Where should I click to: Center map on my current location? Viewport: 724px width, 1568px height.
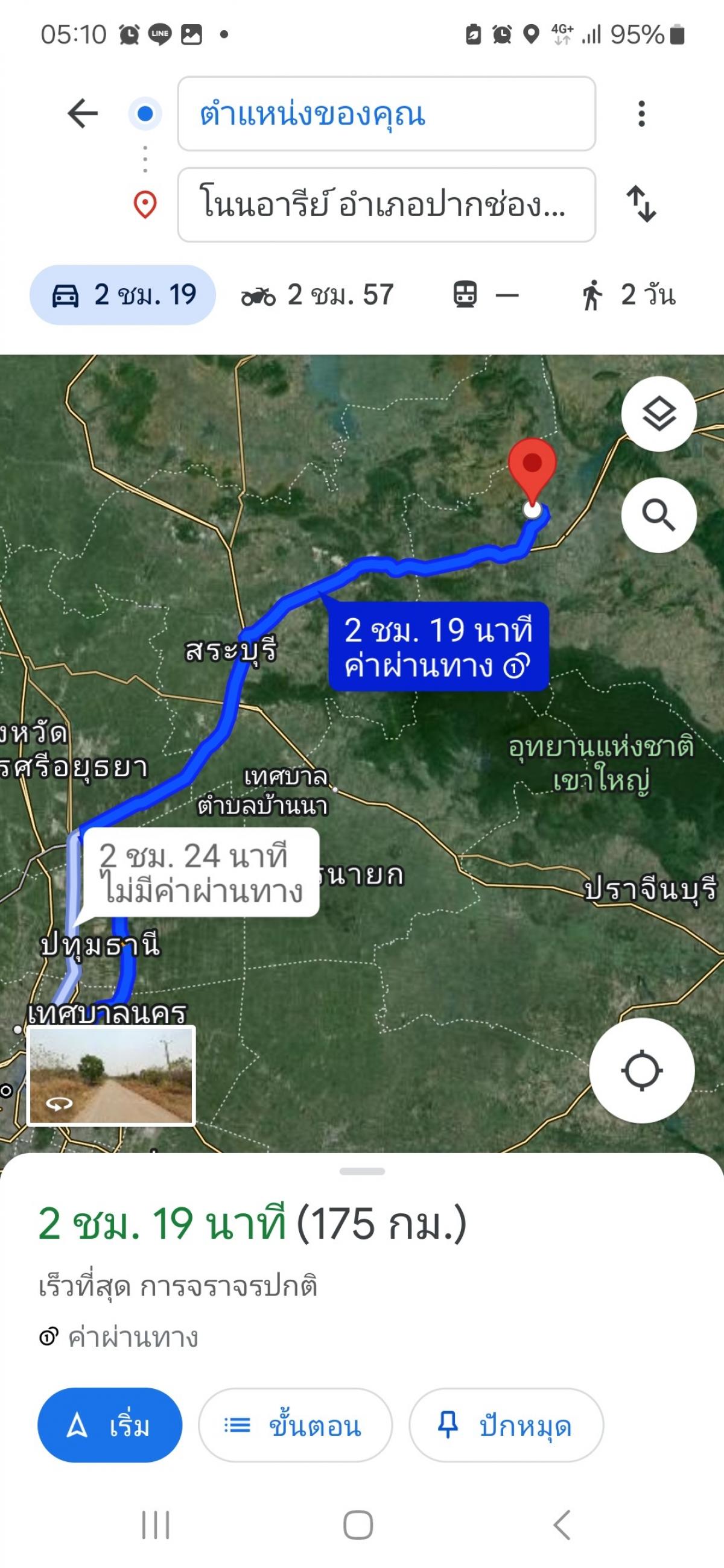click(642, 1070)
